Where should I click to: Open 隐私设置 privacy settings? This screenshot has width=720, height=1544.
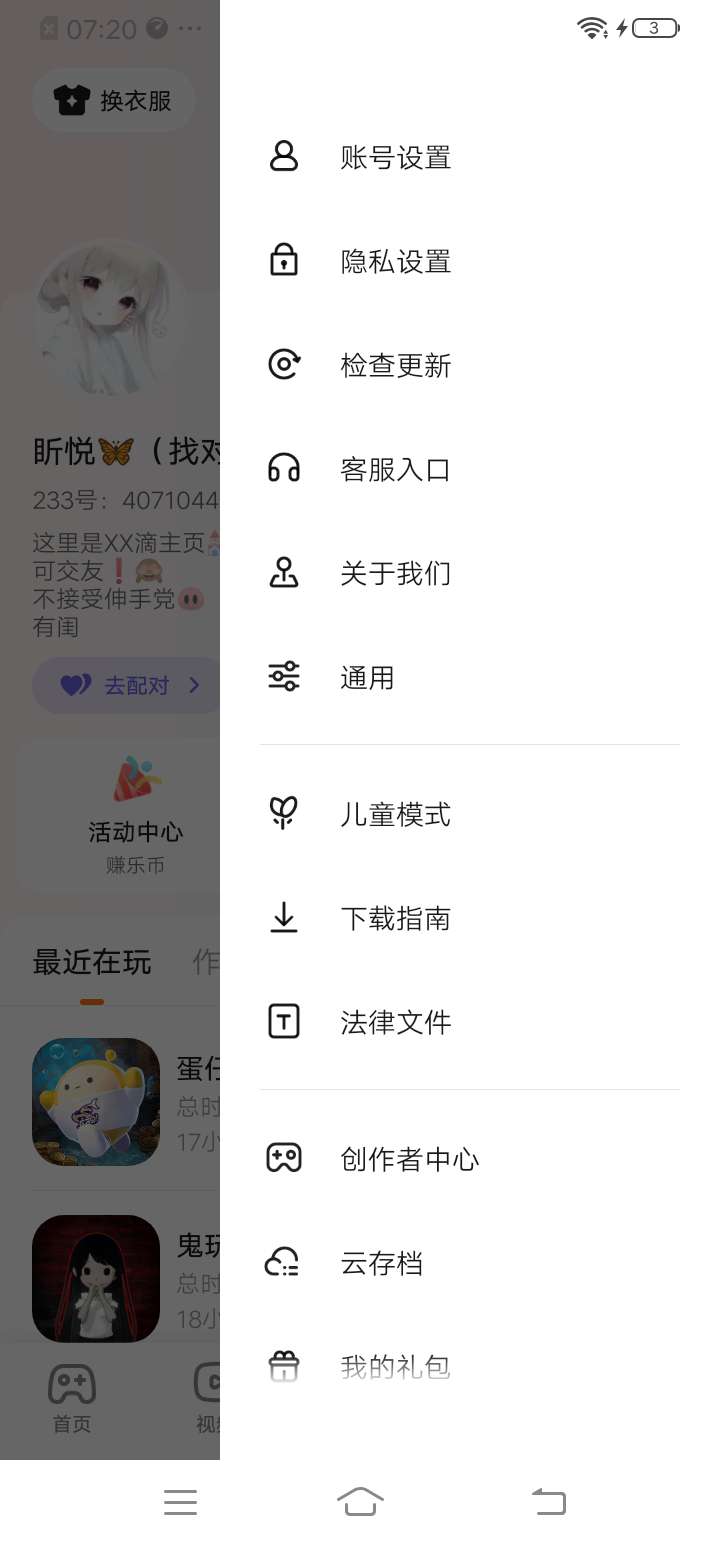(395, 262)
